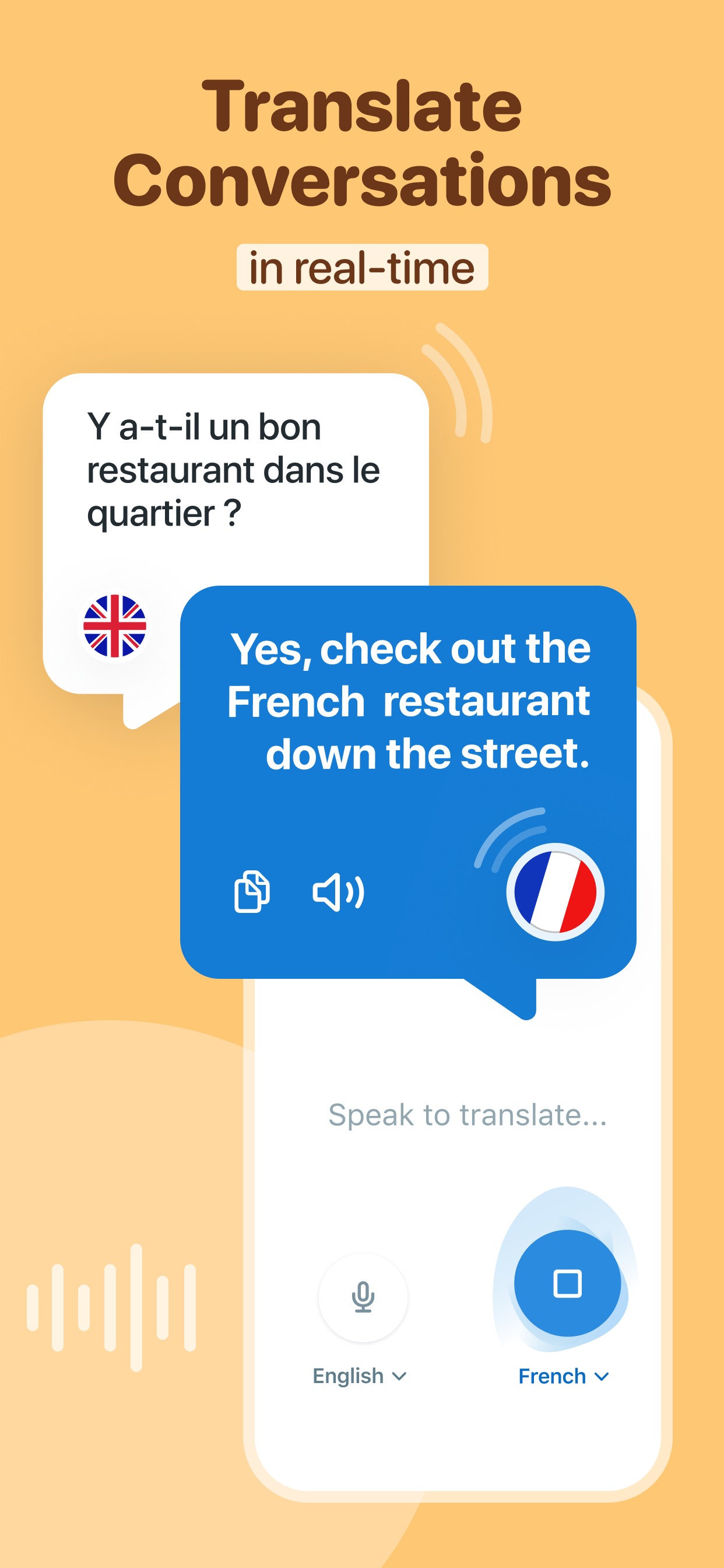
Task: Expand the chevron next to French
Action: [x=603, y=1377]
